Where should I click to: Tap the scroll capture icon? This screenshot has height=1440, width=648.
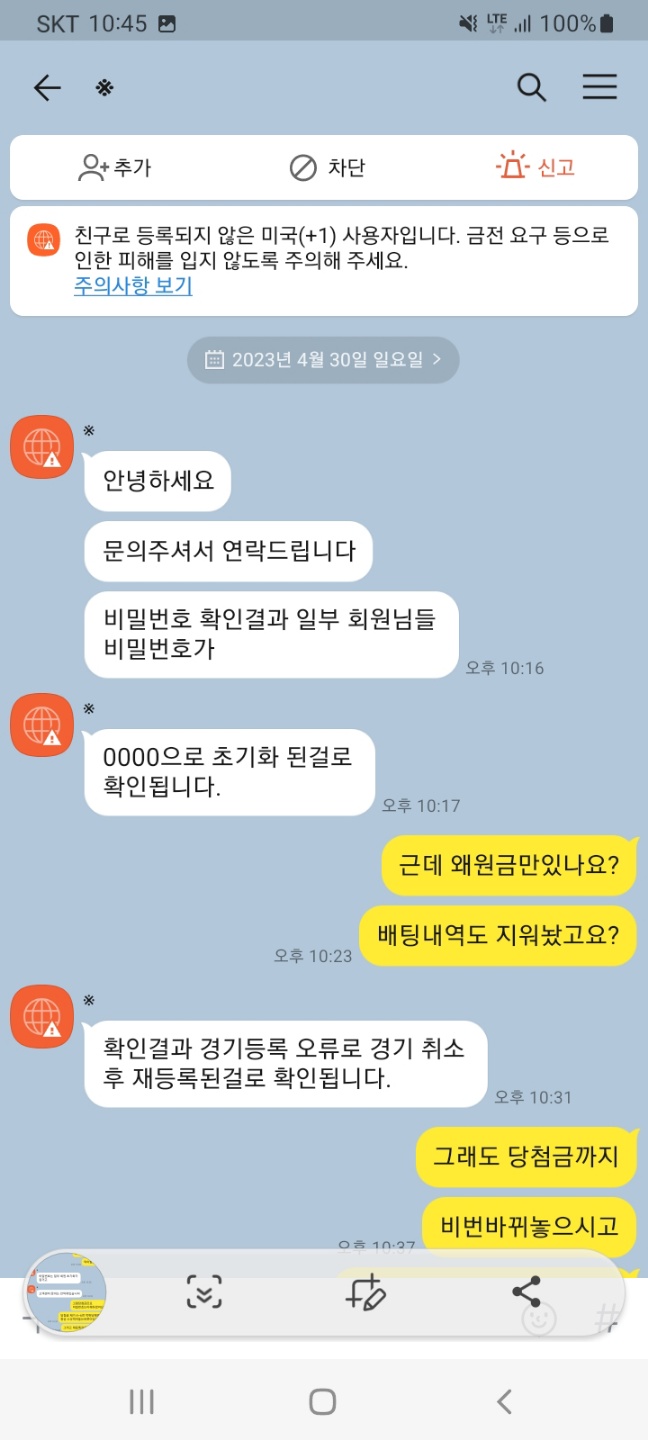[204, 1292]
